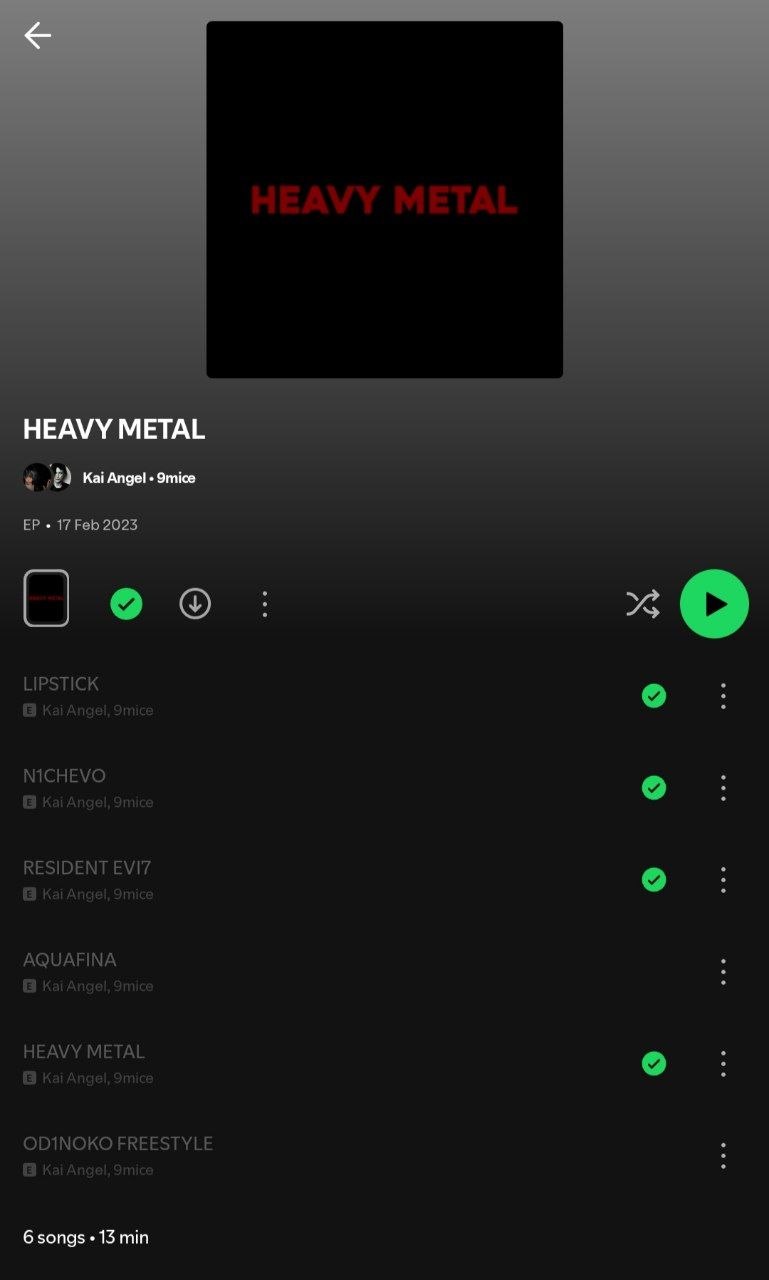The image size is (769, 1280).
Task: Download the HEAVY METAL EP
Action: pos(195,604)
